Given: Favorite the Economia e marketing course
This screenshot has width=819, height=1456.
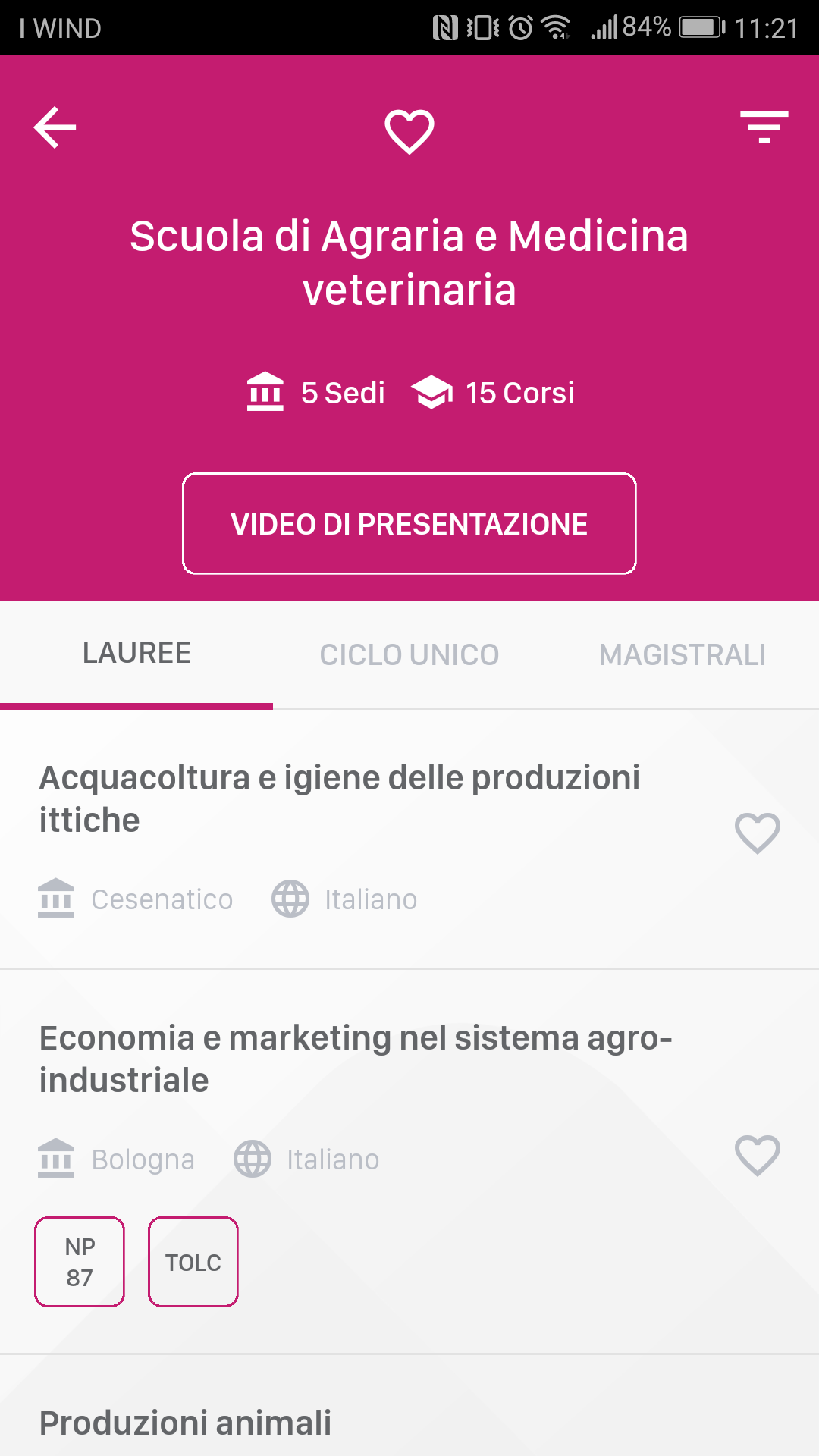Looking at the screenshot, I should pos(758,1156).
